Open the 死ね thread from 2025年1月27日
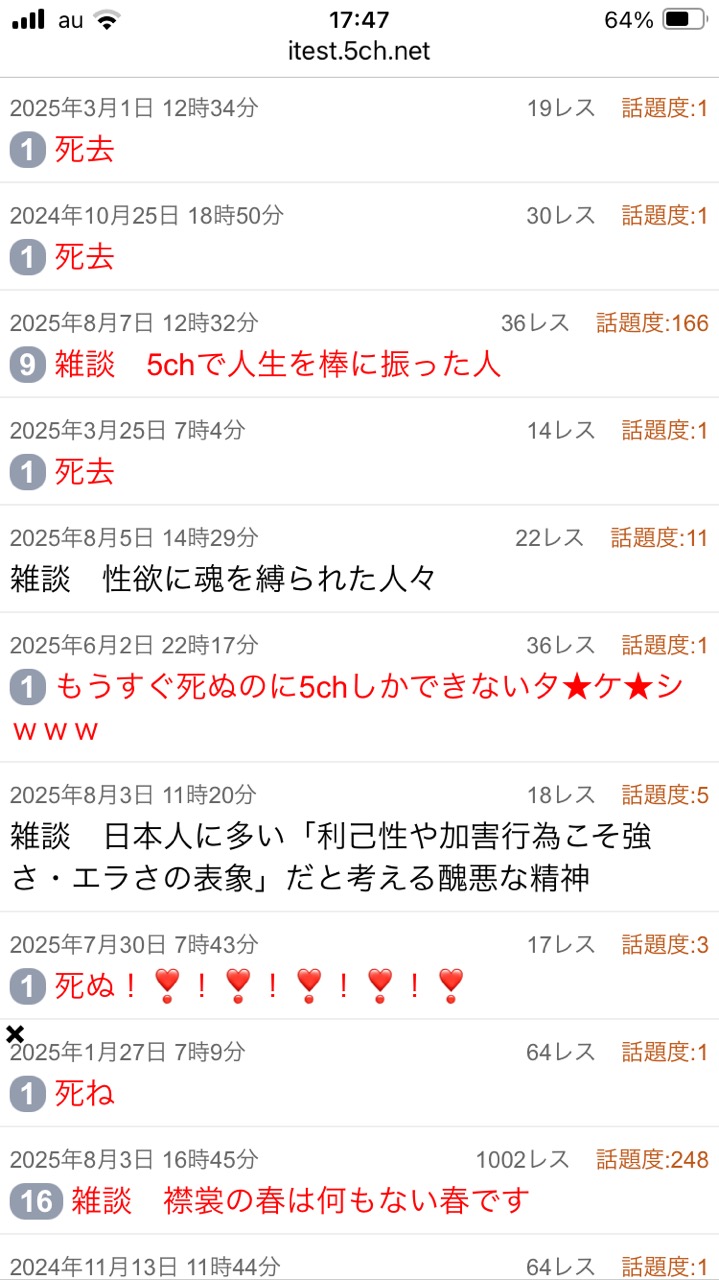Viewport: 719px width, 1280px height. tap(359, 1073)
